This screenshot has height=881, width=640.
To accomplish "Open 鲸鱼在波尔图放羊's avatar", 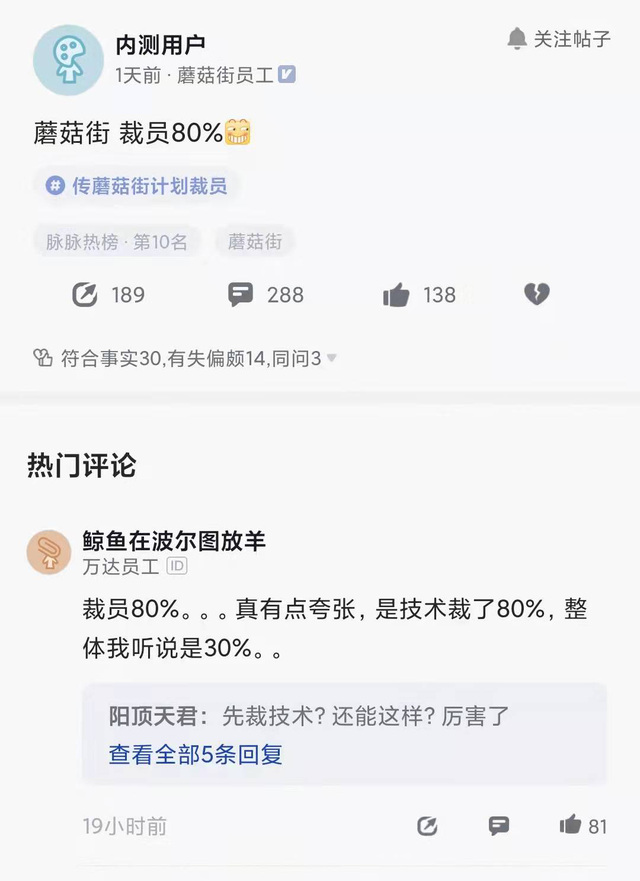I will tap(49, 553).
